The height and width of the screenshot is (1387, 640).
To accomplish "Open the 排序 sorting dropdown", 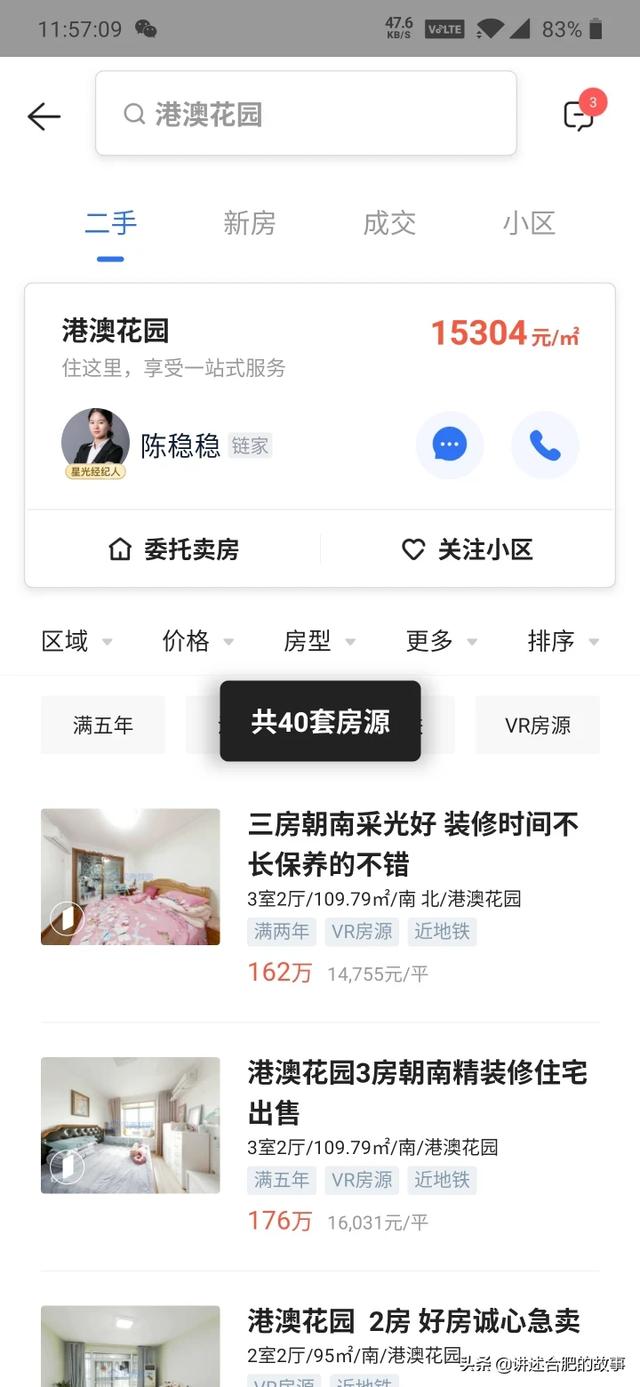I will (x=563, y=641).
